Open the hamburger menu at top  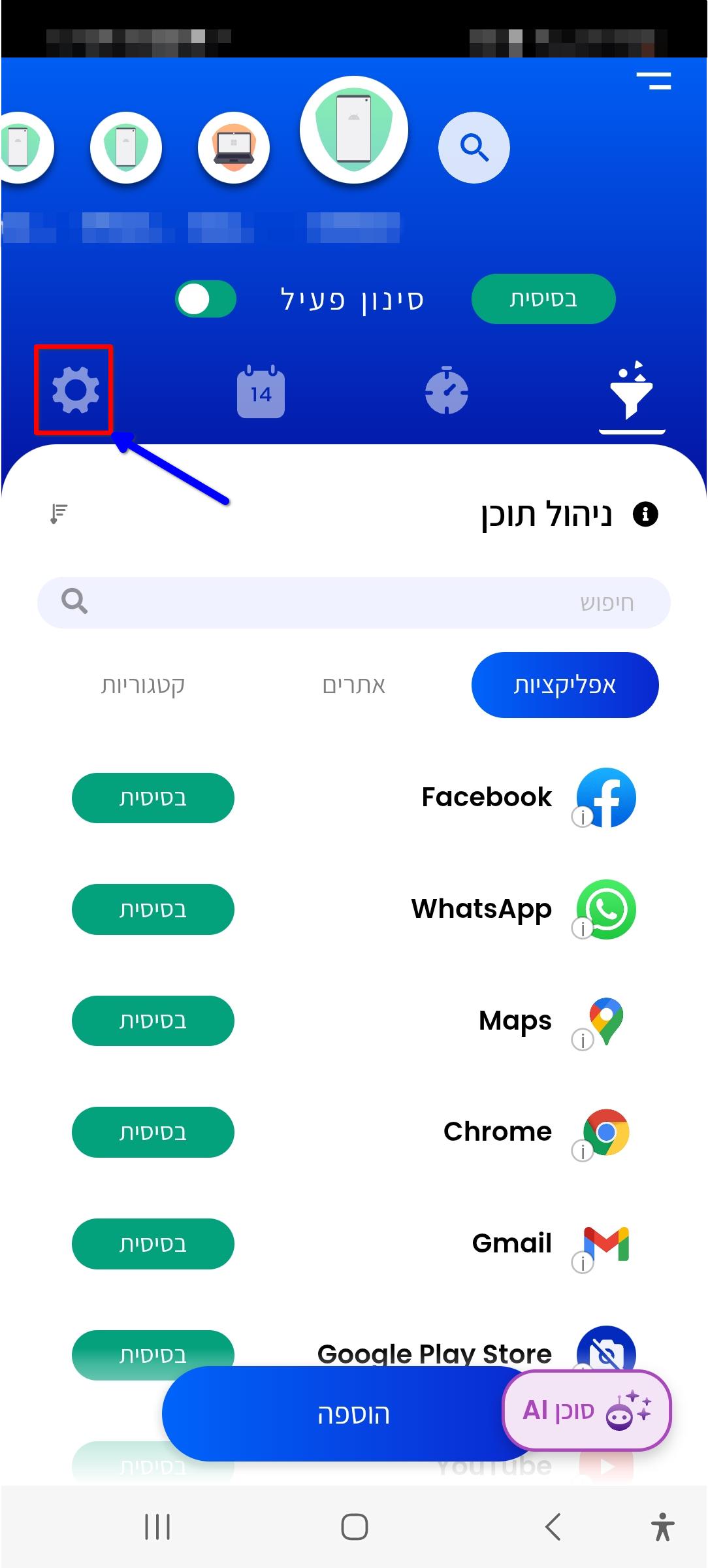(654, 81)
